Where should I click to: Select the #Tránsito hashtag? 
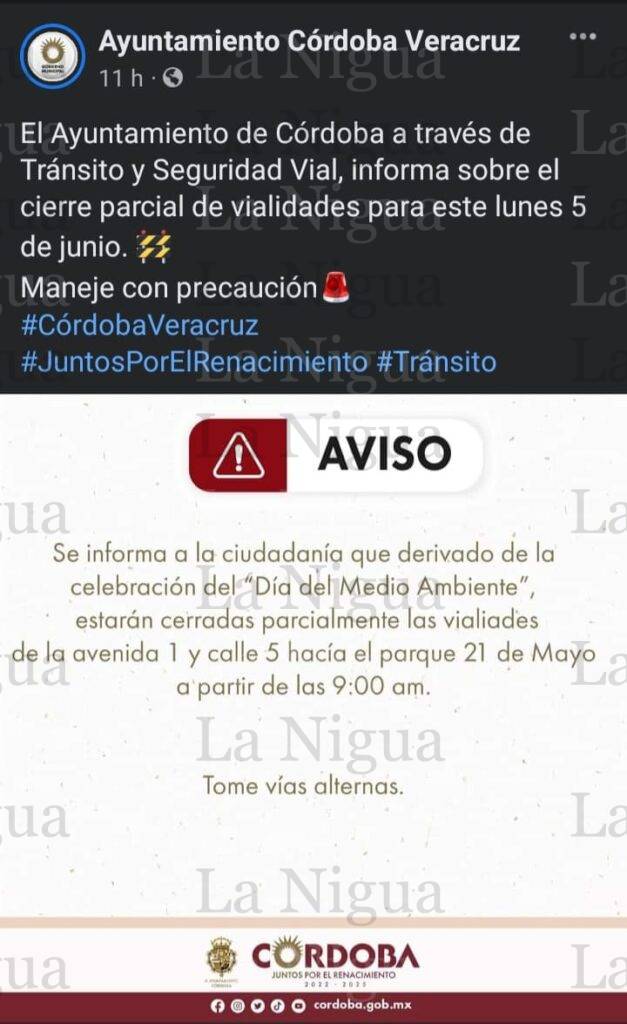tap(436, 361)
